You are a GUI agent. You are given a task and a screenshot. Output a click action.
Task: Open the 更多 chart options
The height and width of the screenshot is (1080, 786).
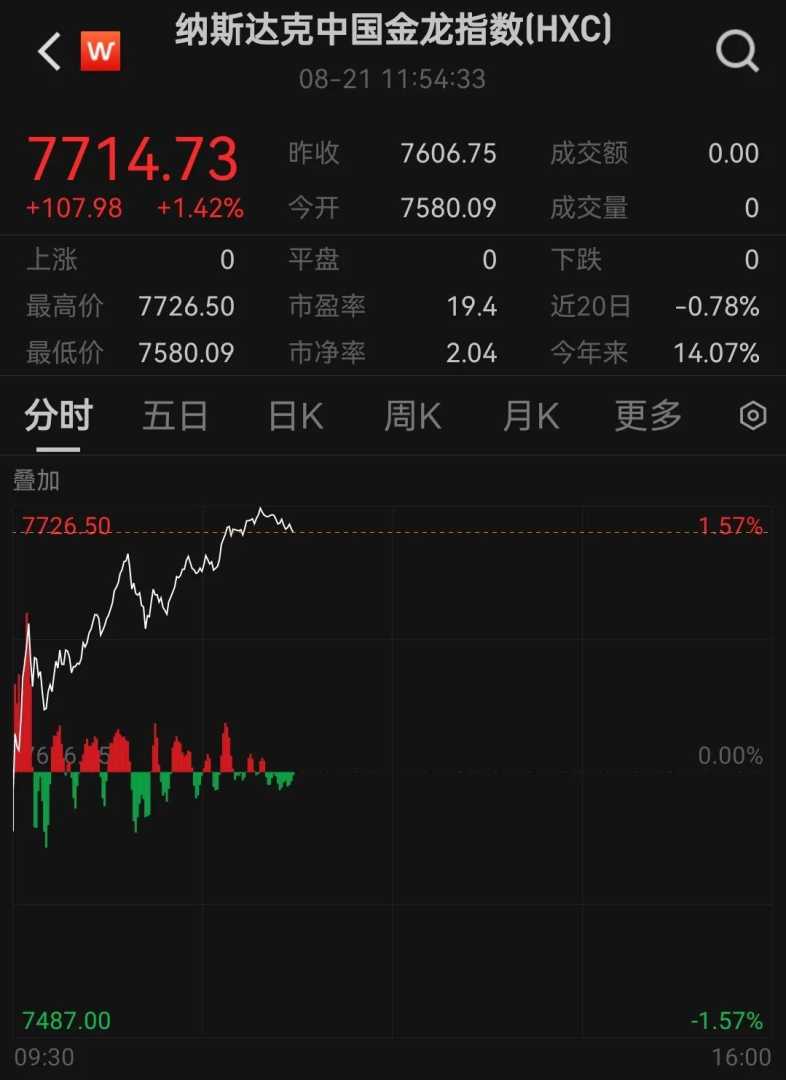point(648,416)
